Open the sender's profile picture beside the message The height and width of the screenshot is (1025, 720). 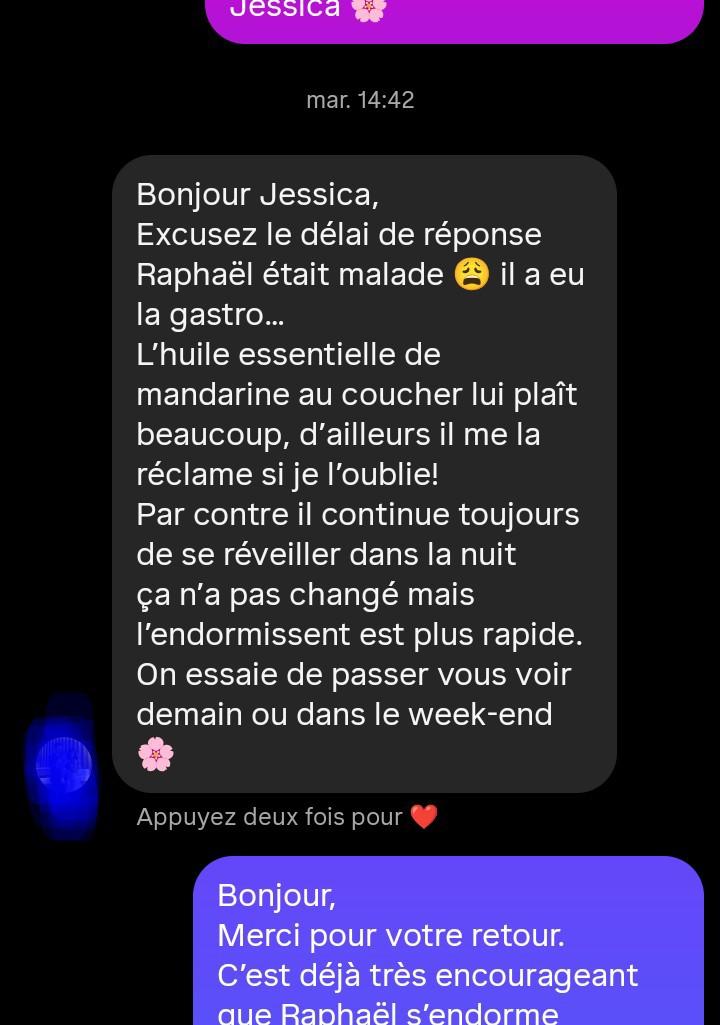pyautogui.click(x=64, y=766)
